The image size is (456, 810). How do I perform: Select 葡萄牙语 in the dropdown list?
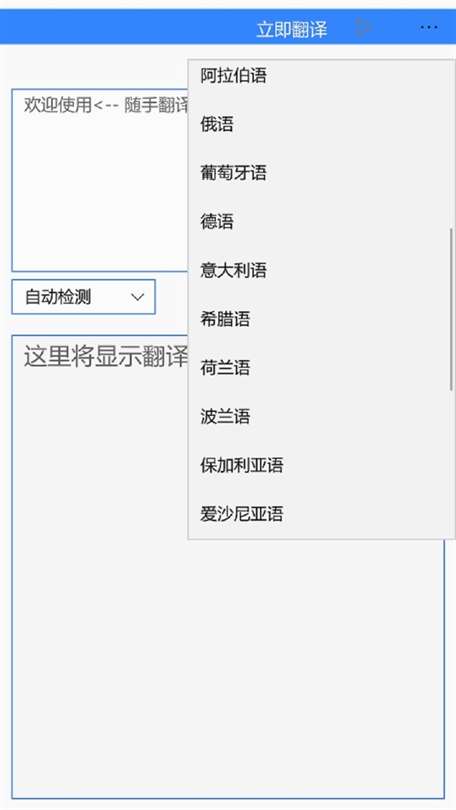321,173
